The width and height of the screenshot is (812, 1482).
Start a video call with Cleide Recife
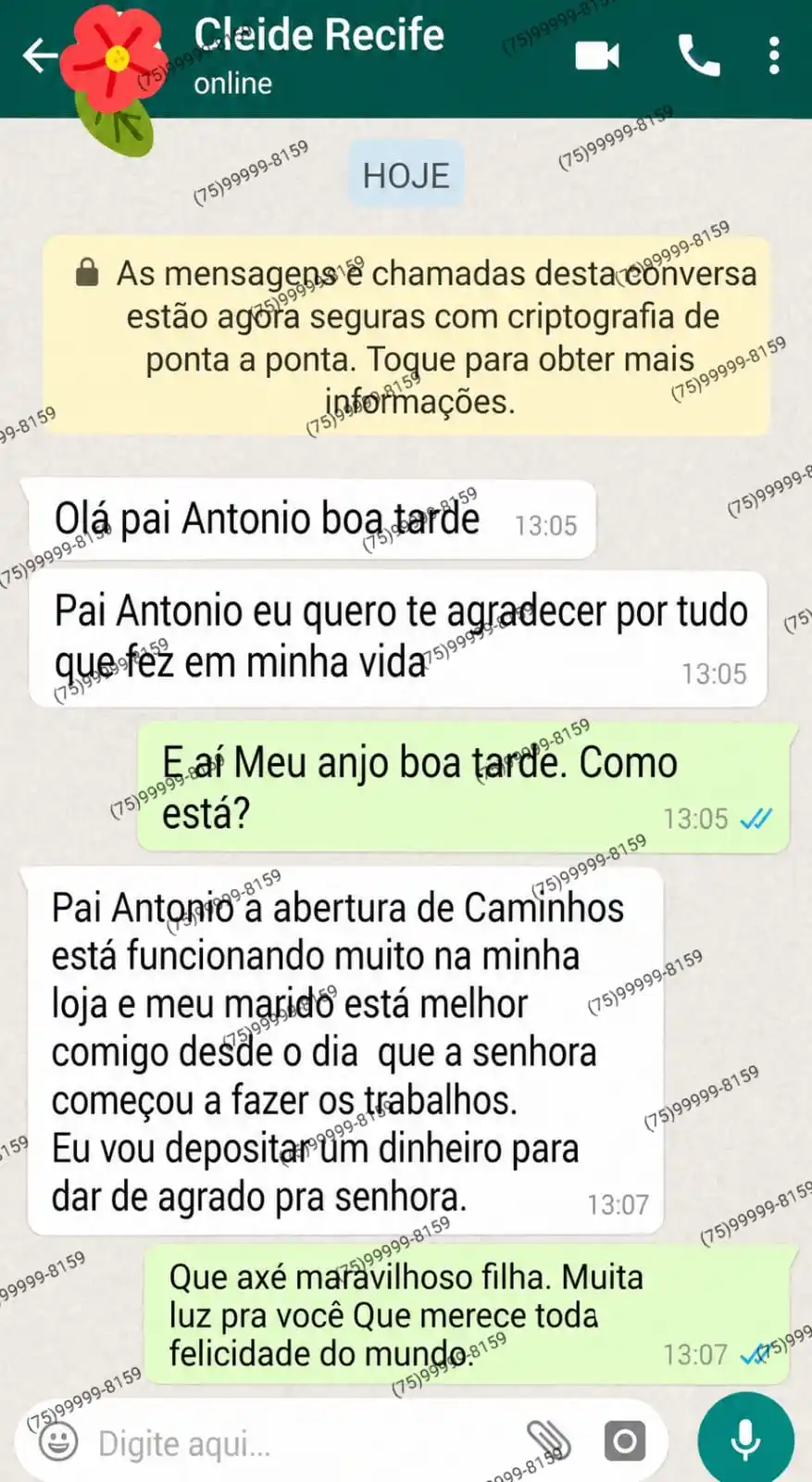596,56
